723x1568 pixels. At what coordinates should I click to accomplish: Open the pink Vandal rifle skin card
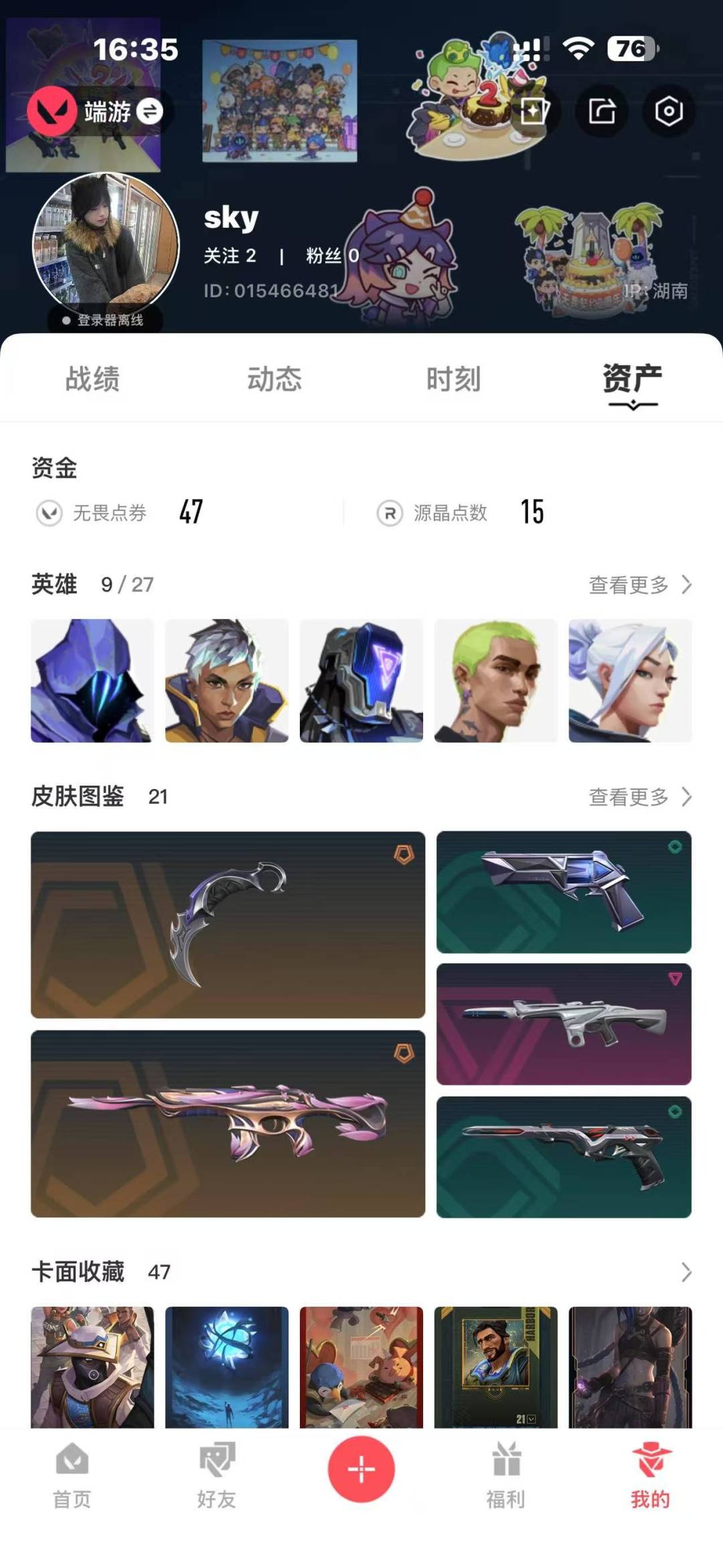228,1123
